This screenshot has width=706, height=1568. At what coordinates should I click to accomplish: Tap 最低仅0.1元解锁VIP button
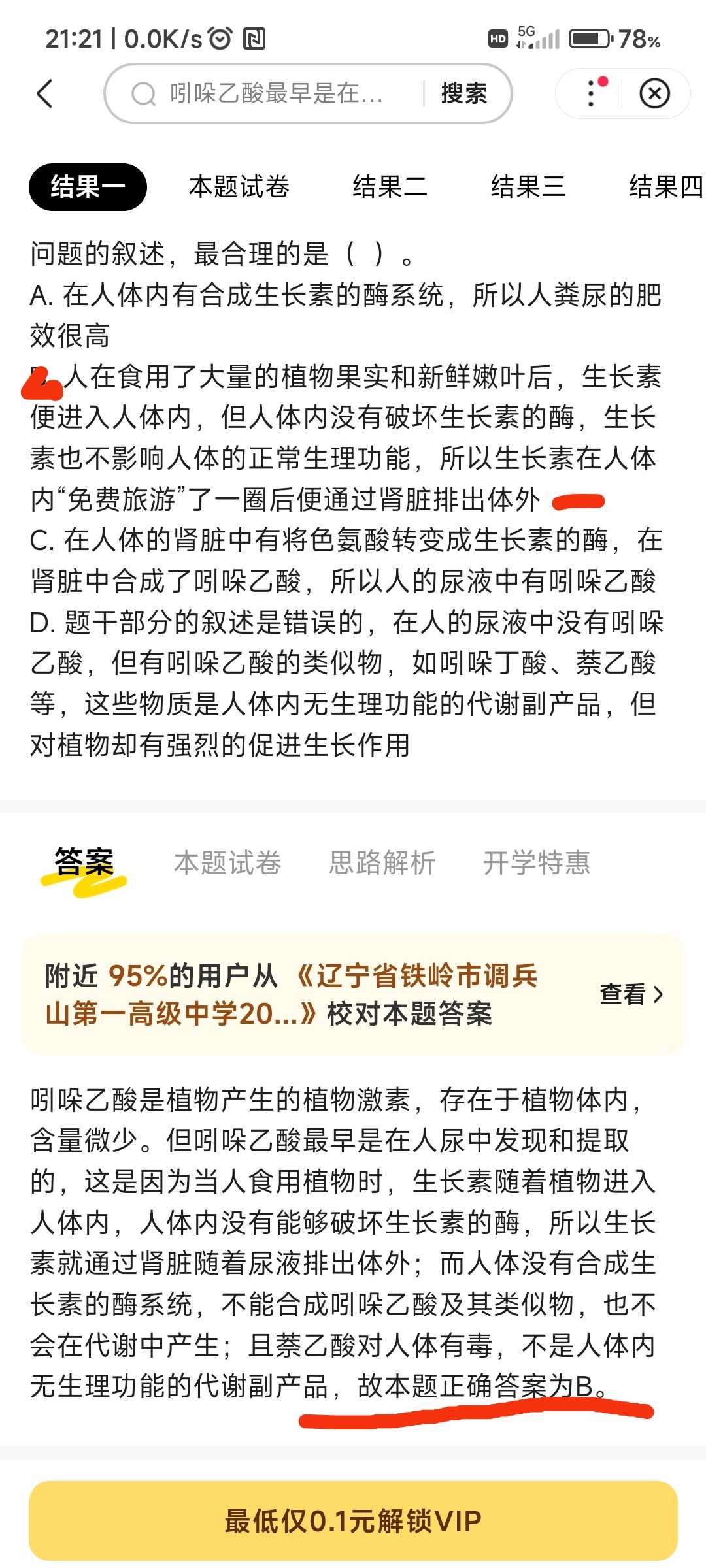click(353, 1521)
